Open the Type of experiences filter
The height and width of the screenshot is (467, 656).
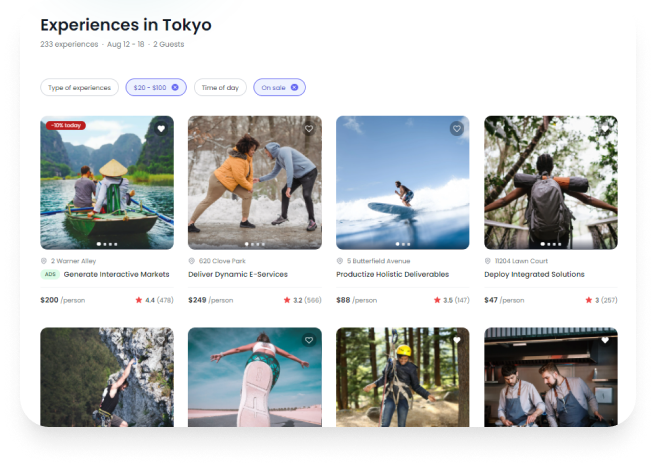[x=79, y=88]
